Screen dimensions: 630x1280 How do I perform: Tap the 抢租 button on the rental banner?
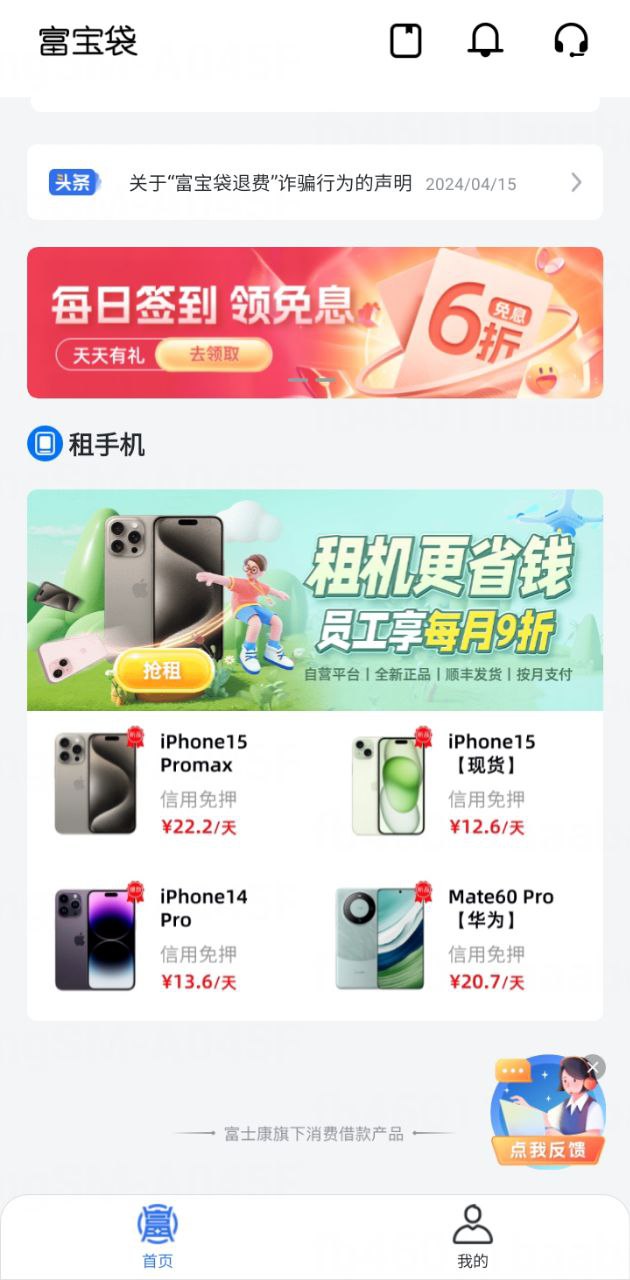click(163, 670)
